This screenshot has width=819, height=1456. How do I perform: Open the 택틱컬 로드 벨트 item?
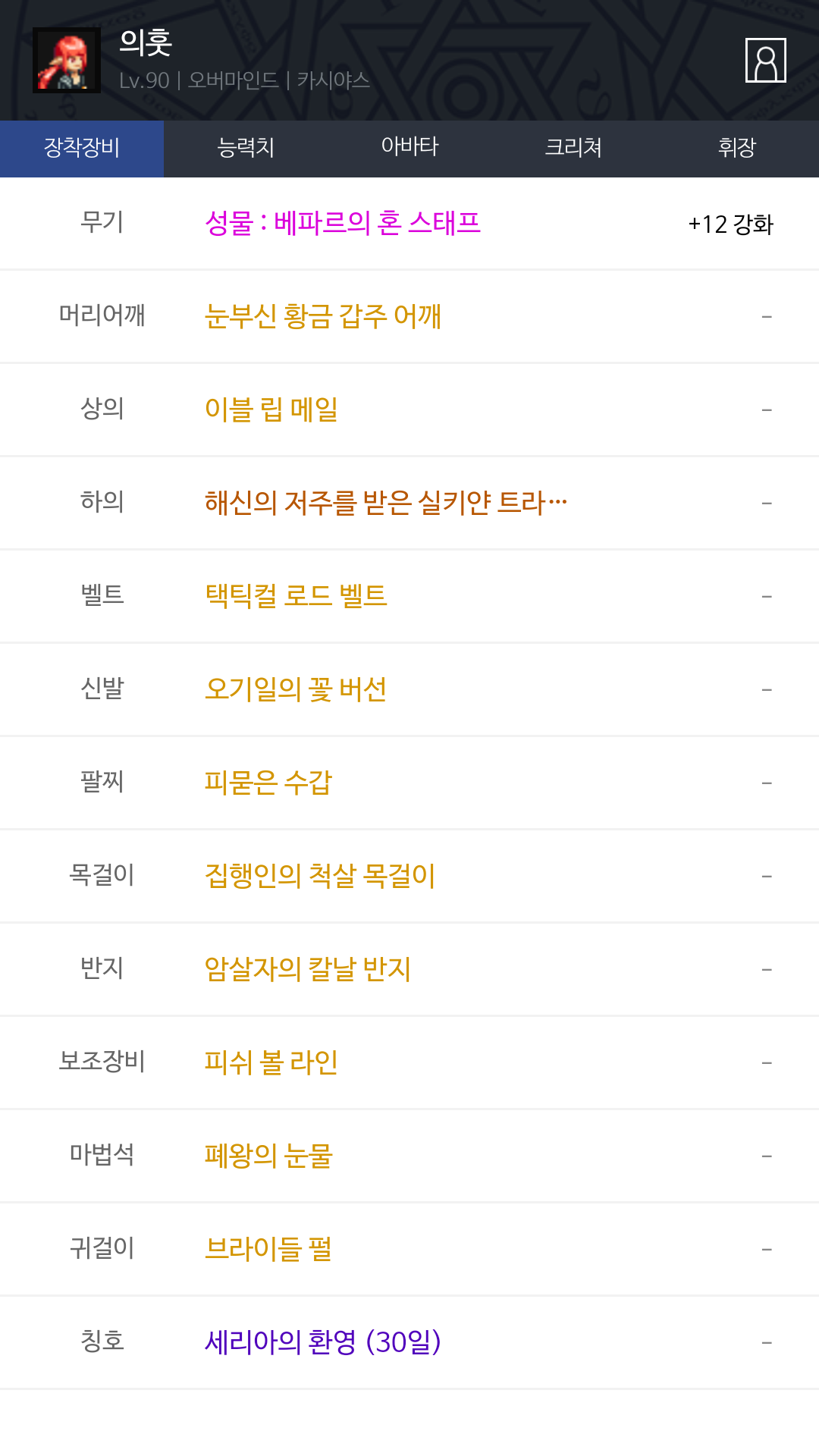296,596
